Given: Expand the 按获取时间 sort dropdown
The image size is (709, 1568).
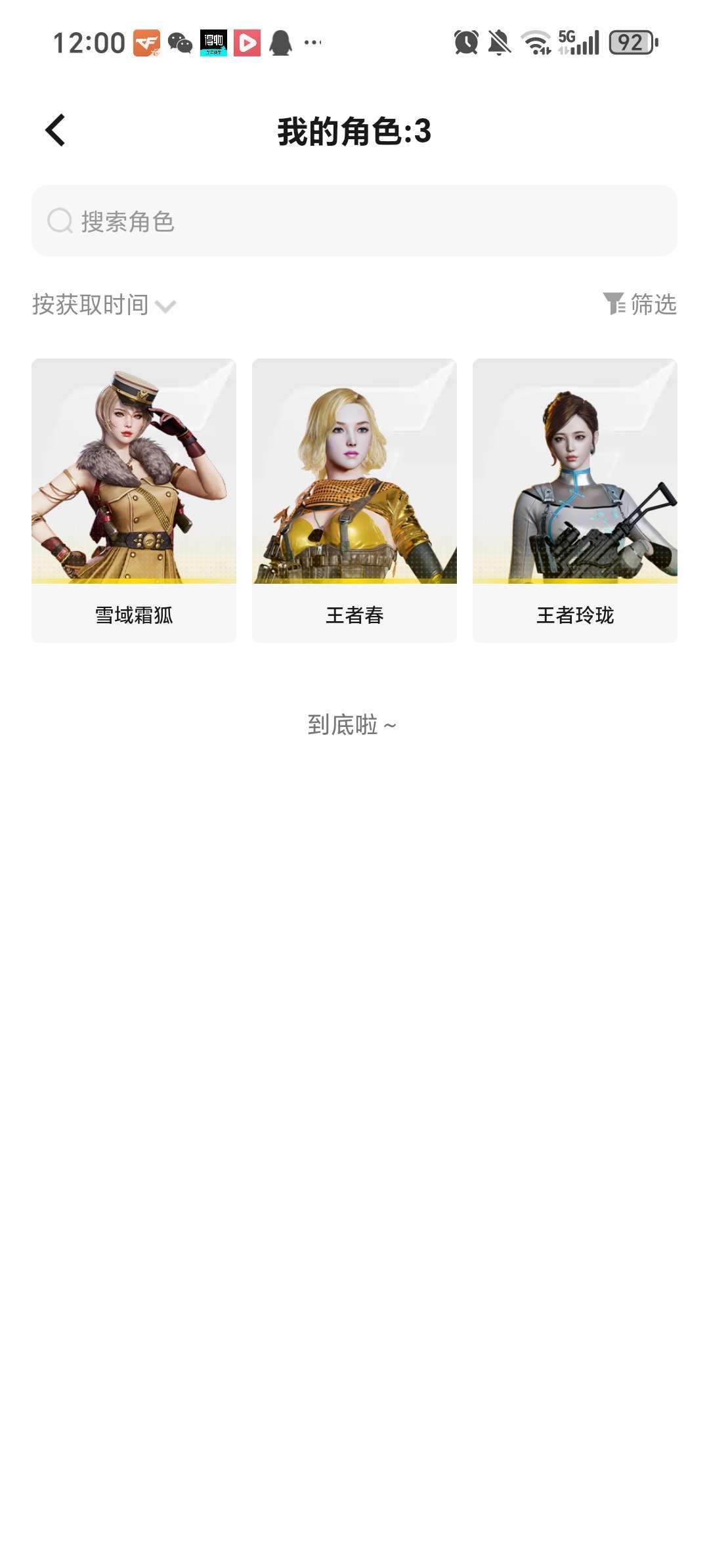Looking at the screenshot, I should pyautogui.click(x=92, y=304).
